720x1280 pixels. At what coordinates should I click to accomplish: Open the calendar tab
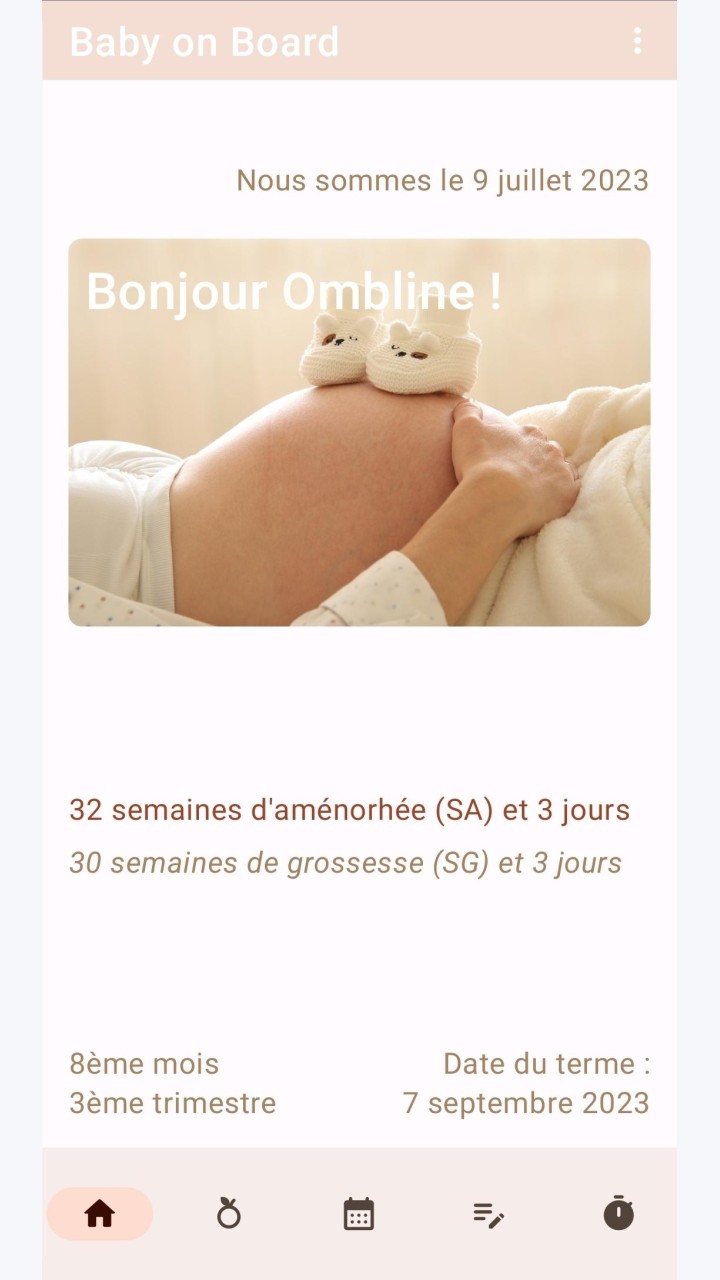pos(359,1214)
